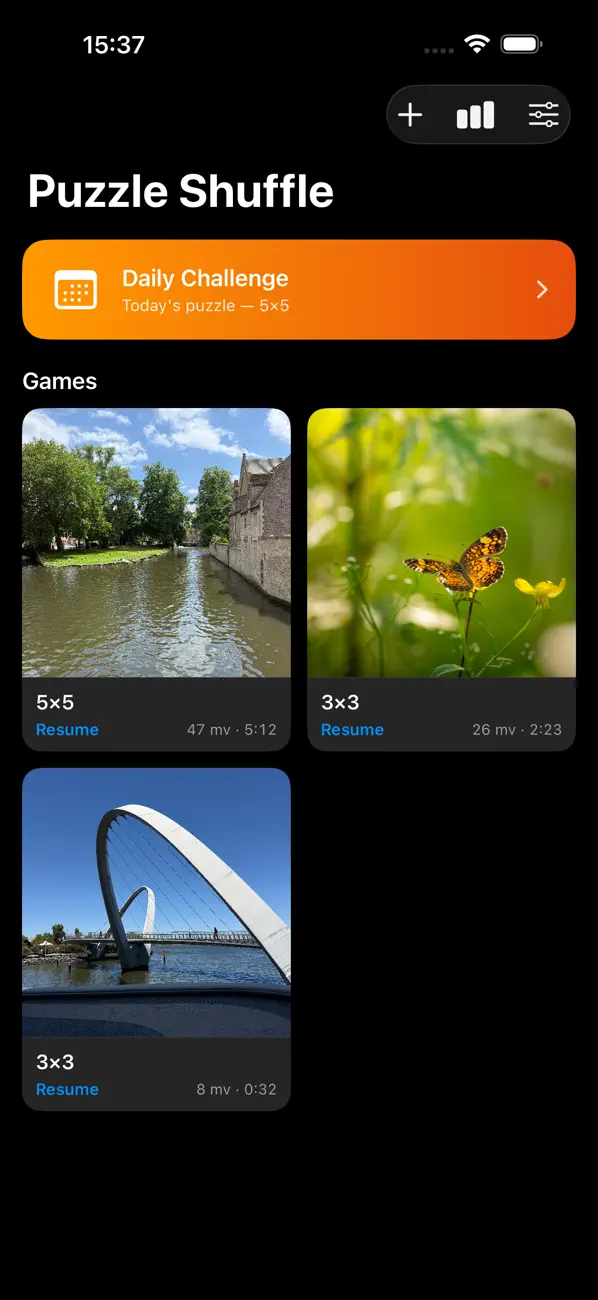Open the settings sliders icon
This screenshot has width=598, height=1300.
(543, 115)
